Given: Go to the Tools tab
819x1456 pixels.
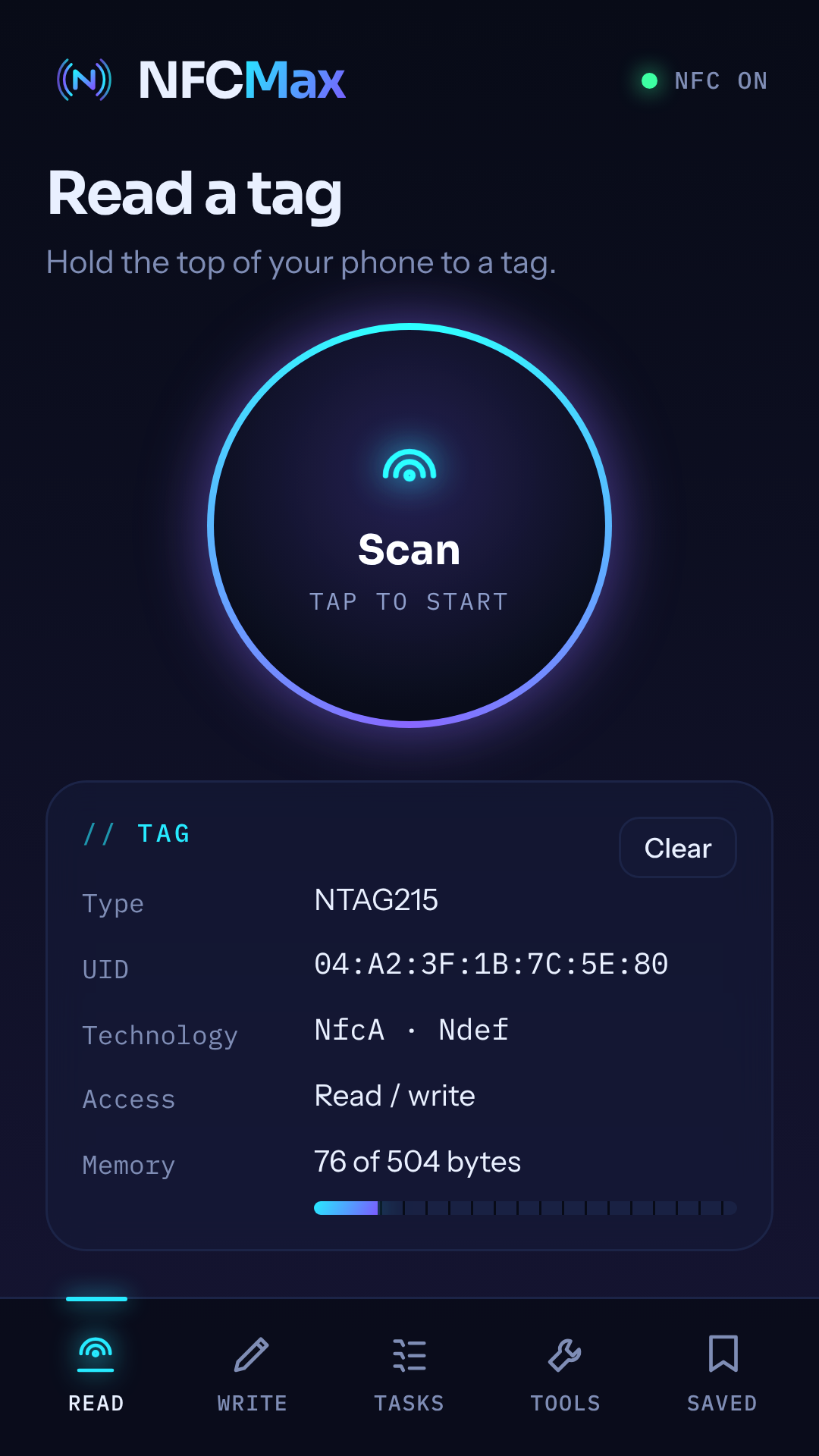Looking at the screenshot, I should (x=566, y=1374).
